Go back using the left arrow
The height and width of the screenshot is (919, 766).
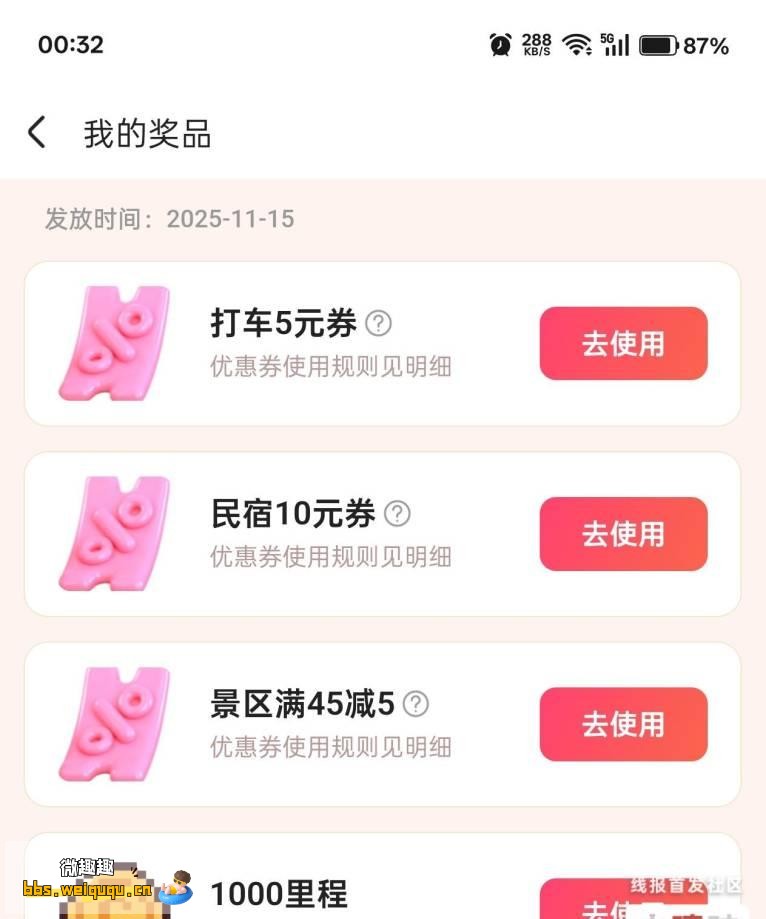click(37, 131)
